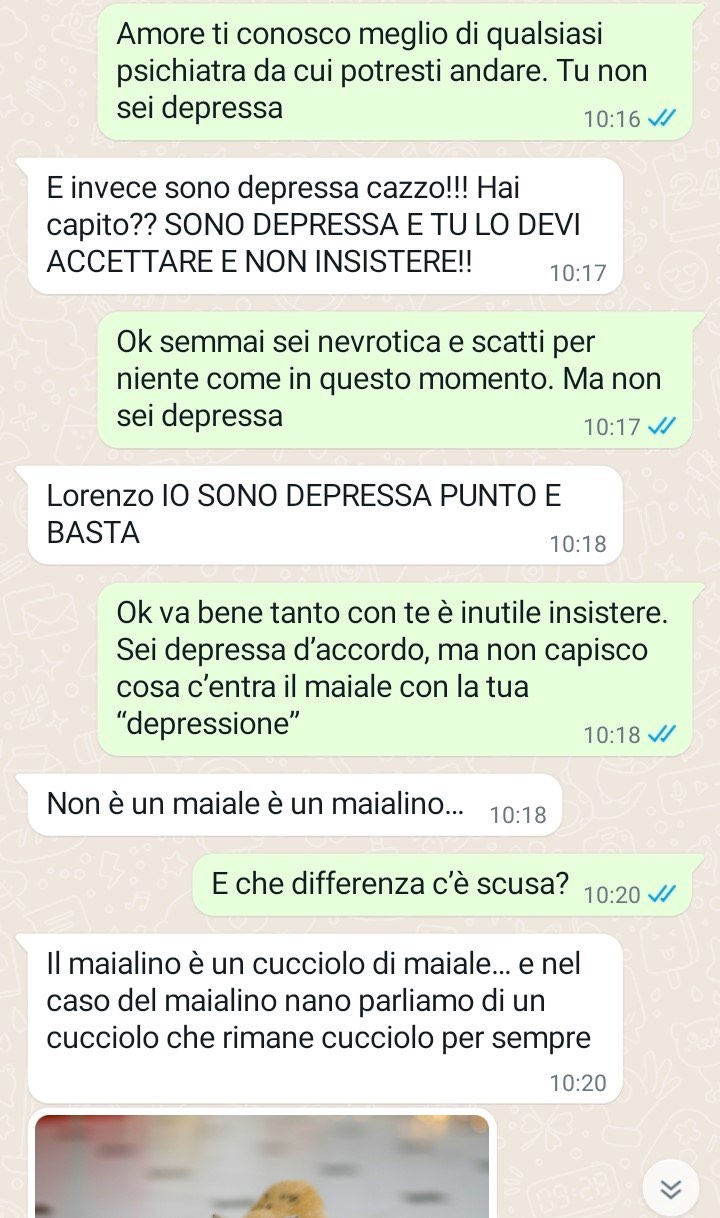Screen dimensions: 720x1218
Task: Jump to the latest messages with the down arrow
Action: [x=671, y=1187]
